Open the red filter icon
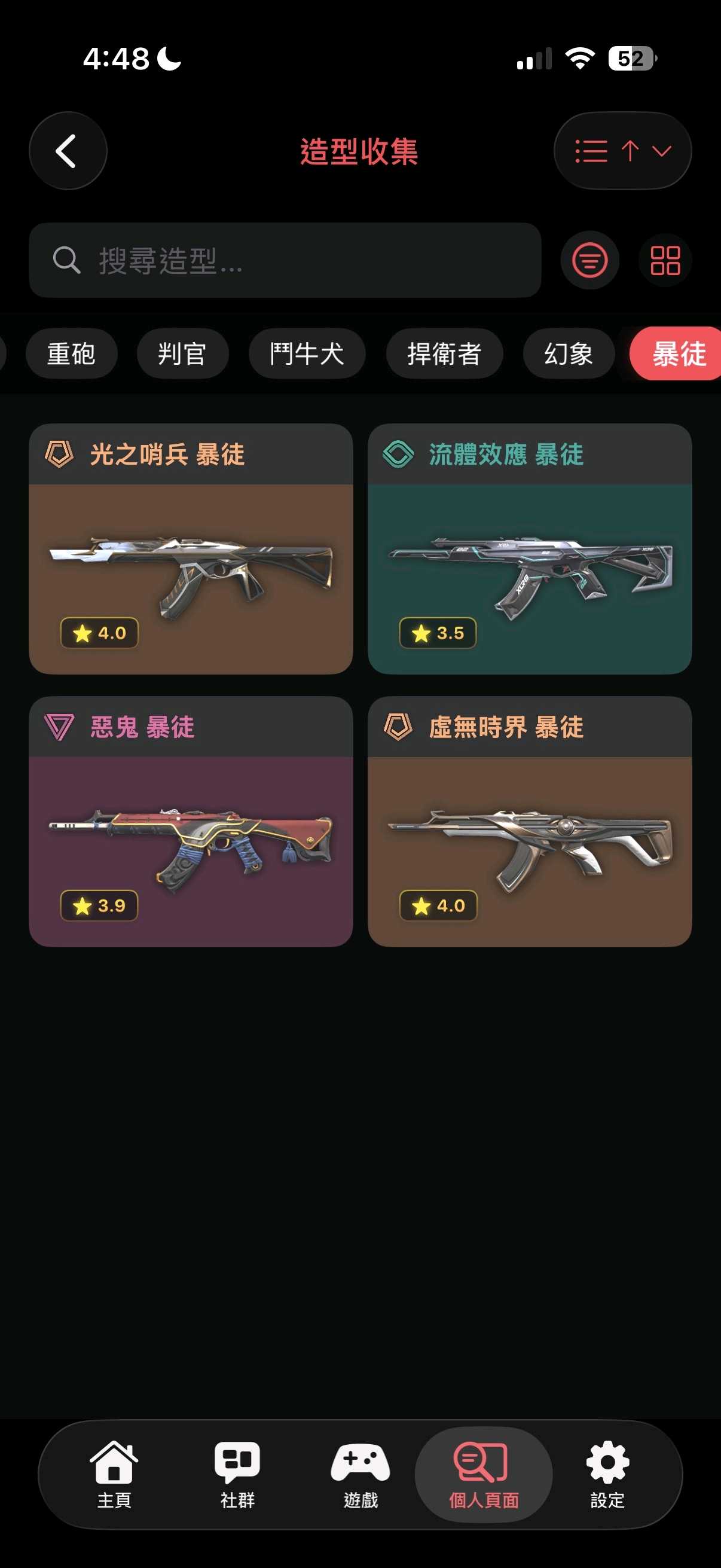 point(589,260)
